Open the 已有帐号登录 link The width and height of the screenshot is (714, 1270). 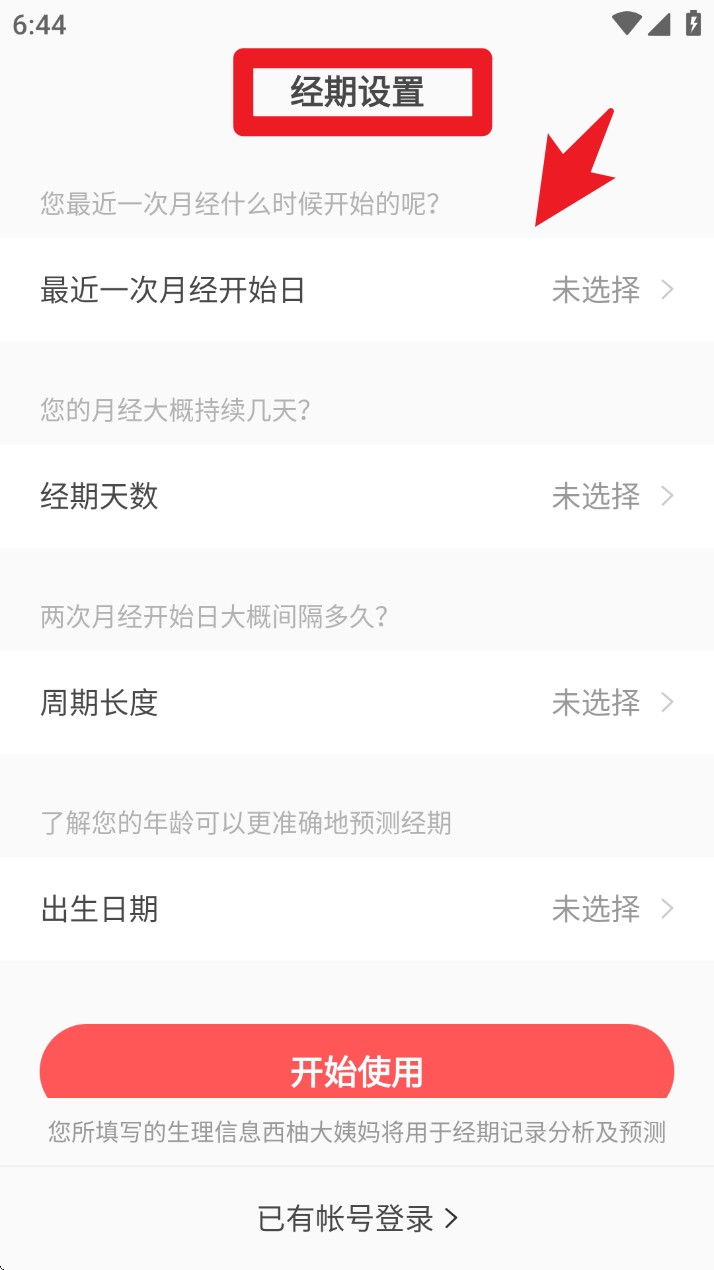357,1218
